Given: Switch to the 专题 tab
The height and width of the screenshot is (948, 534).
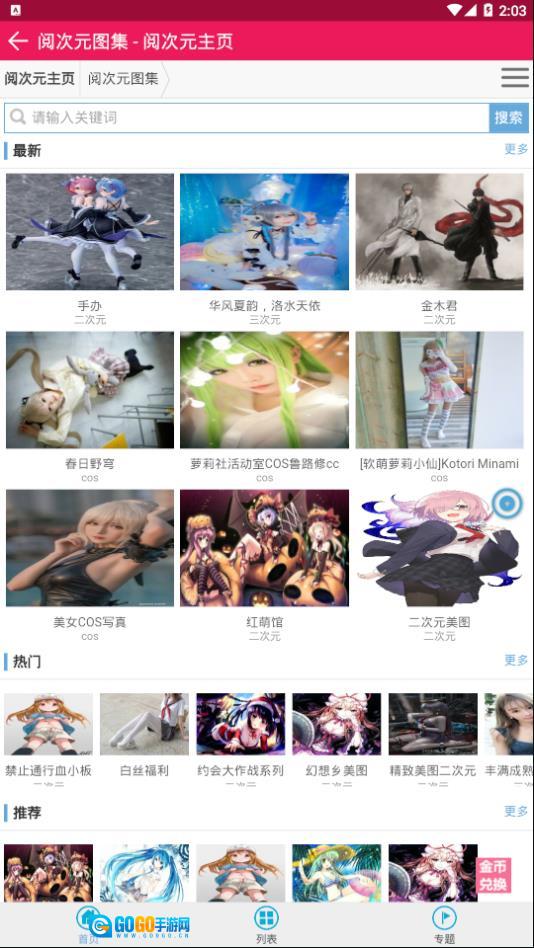Looking at the screenshot, I should (444, 925).
